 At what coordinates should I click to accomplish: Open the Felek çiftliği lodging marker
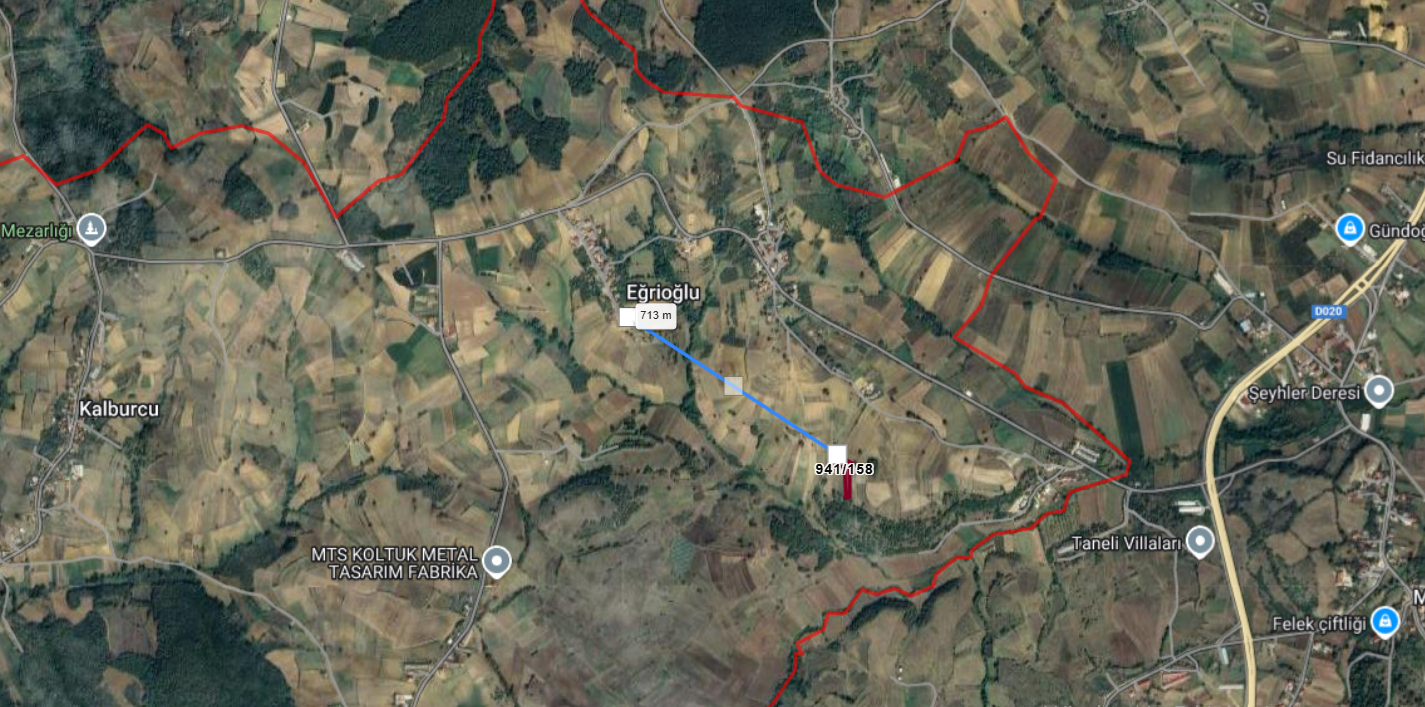click(1385, 621)
